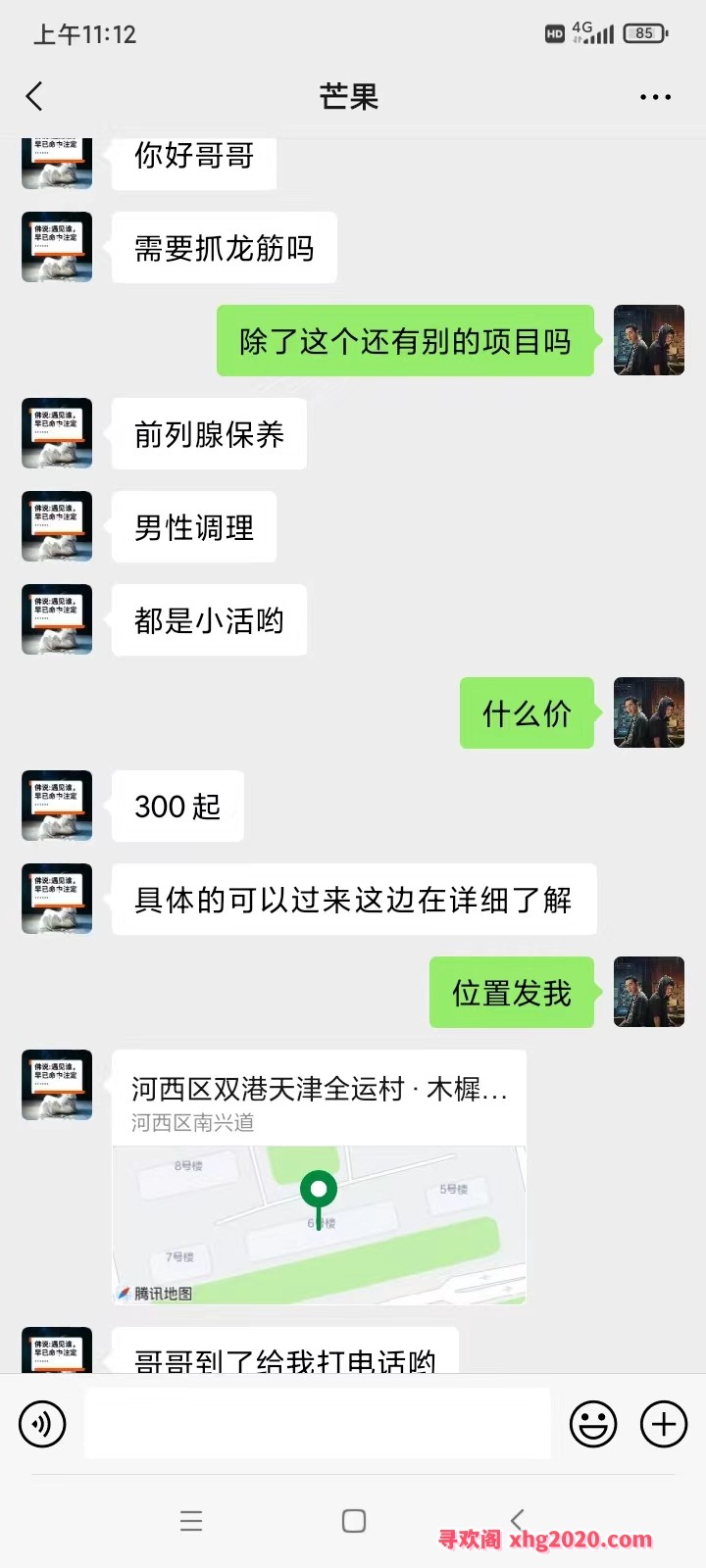Tap the message bubble saying 300 起

click(x=177, y=807)
